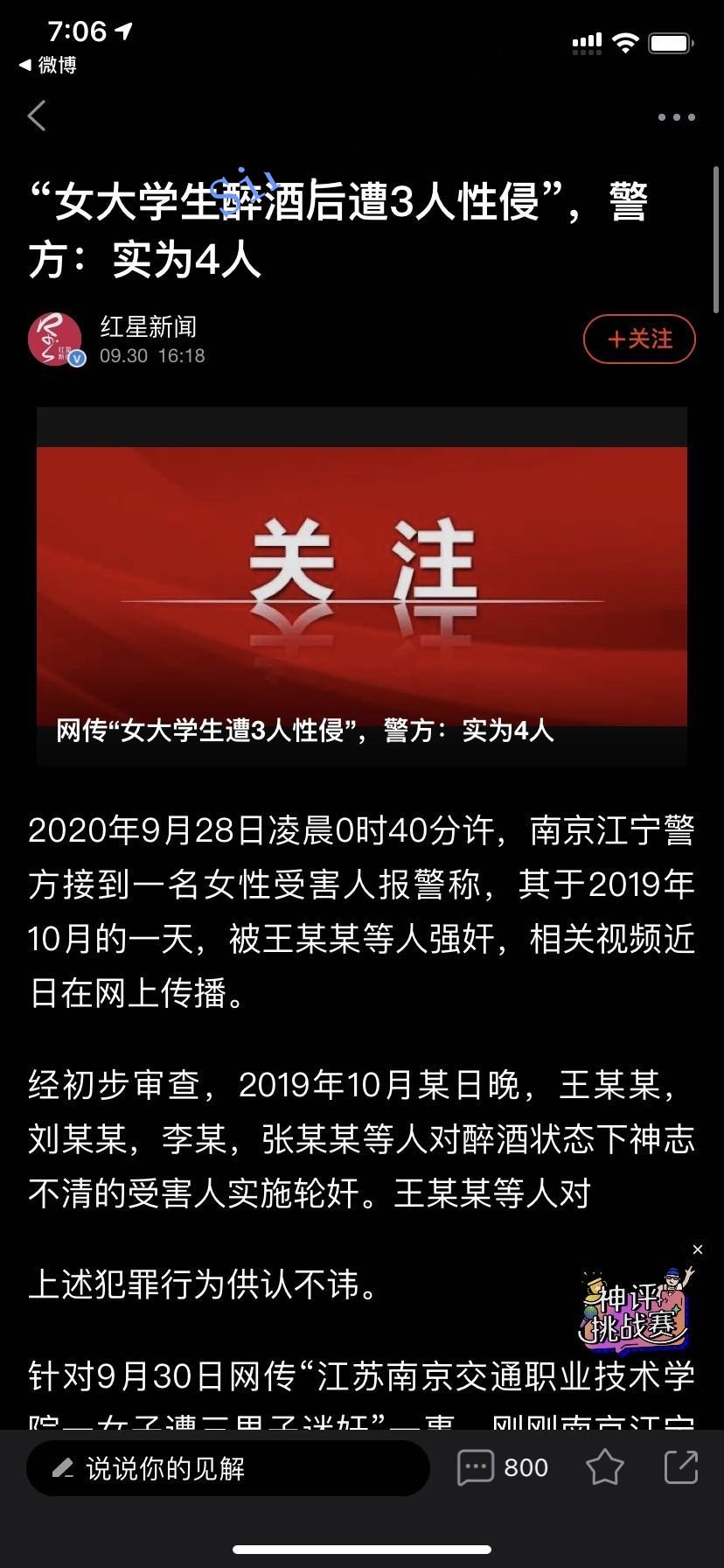Screen dimensions: 724x1568
Task: Tap the 说说你的见解 comment field
Action: point(227,1467)
